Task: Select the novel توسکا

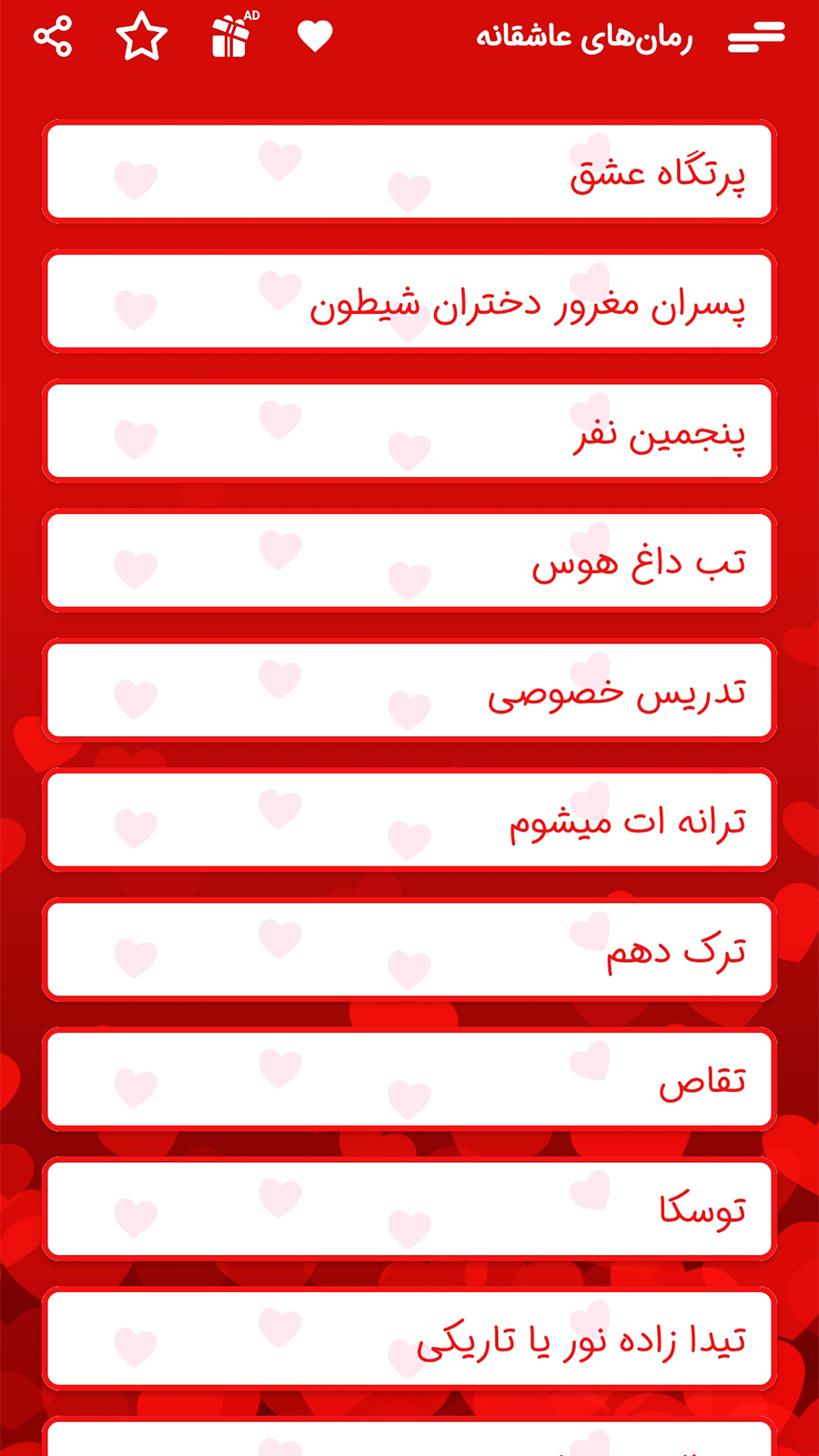Action: [409, 1208]
